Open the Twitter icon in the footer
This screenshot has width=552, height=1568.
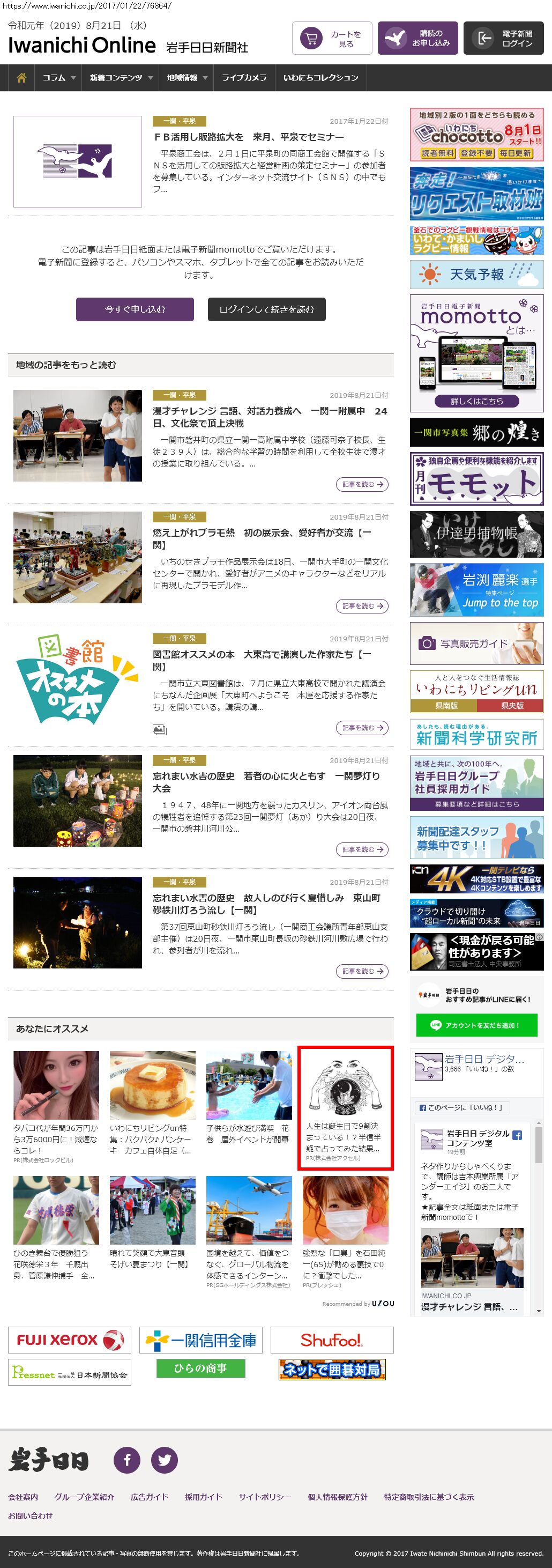[x=165, y=1460]
